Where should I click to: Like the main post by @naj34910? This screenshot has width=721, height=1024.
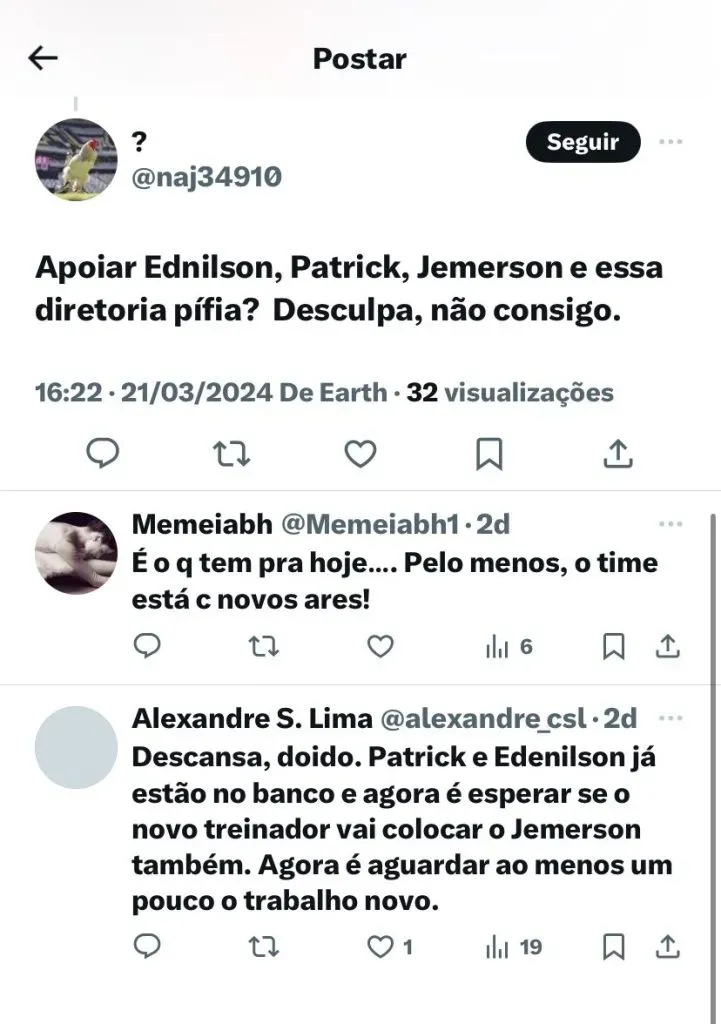pyautogui.click(x=360, y=455)
